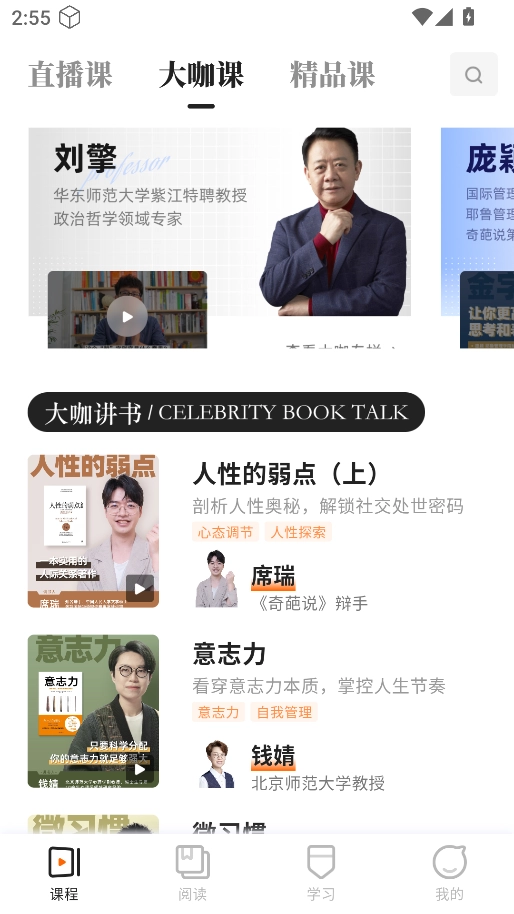
Task: Switch to the 直播课 tab
Action: click(71, 75)
